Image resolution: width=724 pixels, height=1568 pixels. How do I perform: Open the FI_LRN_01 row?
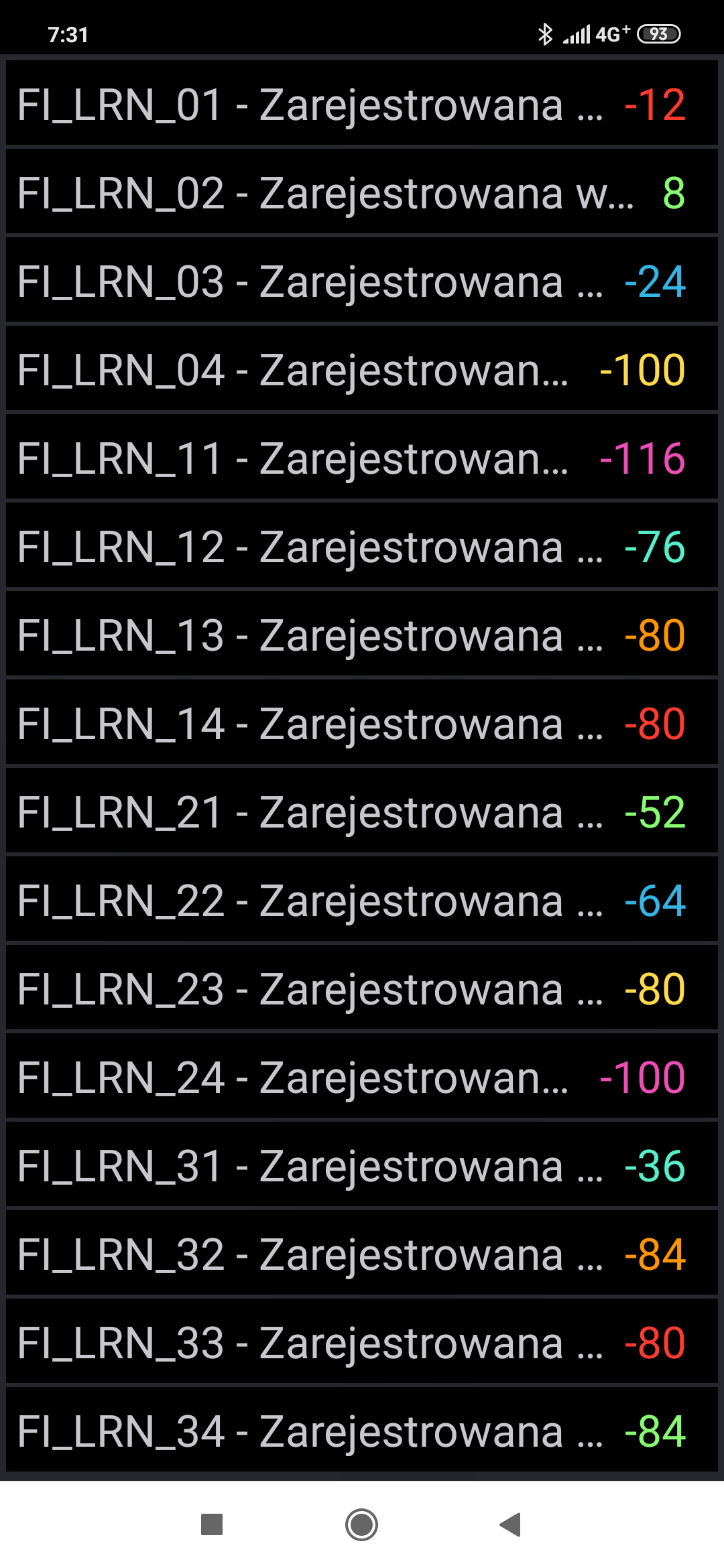coord(362,105)
